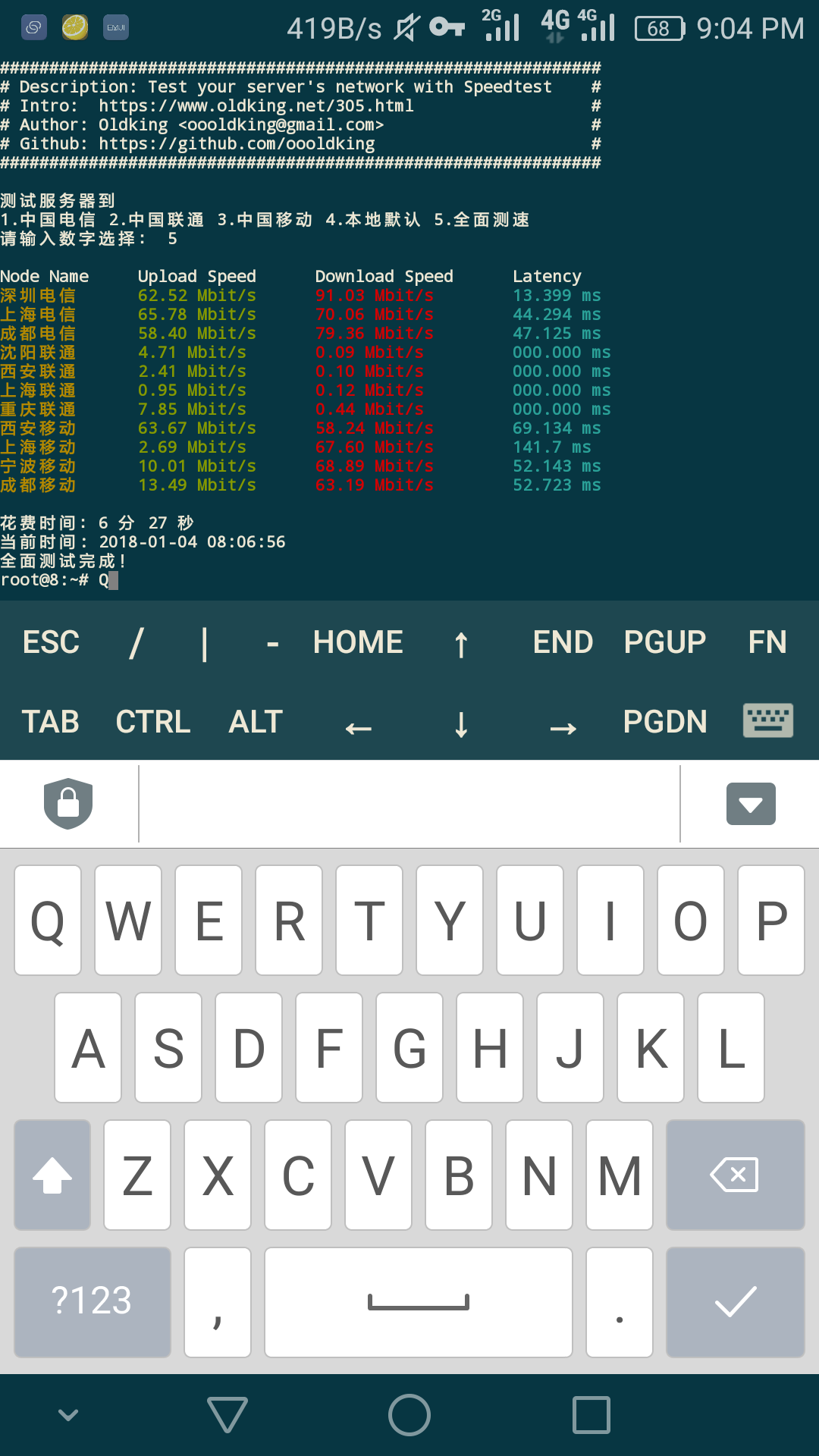Viewport: 819px width, 1456px height.
Task: Toggle the keyboard icon in terminal toolbar
Action: [767, 720]
